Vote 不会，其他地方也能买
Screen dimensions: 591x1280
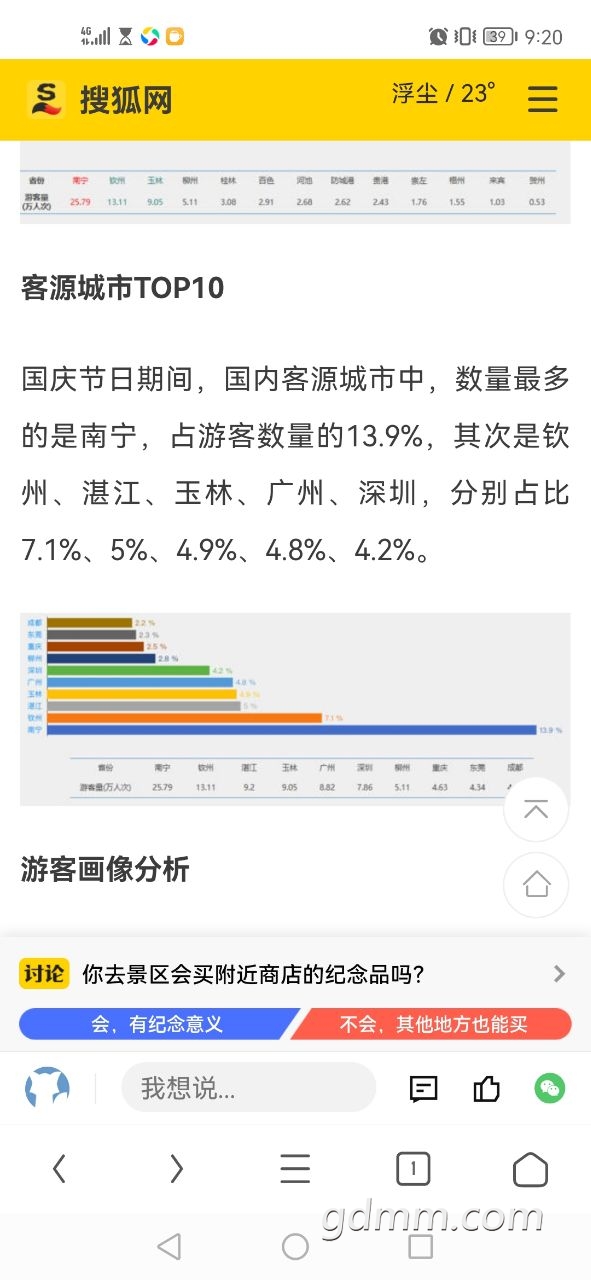434,1024
